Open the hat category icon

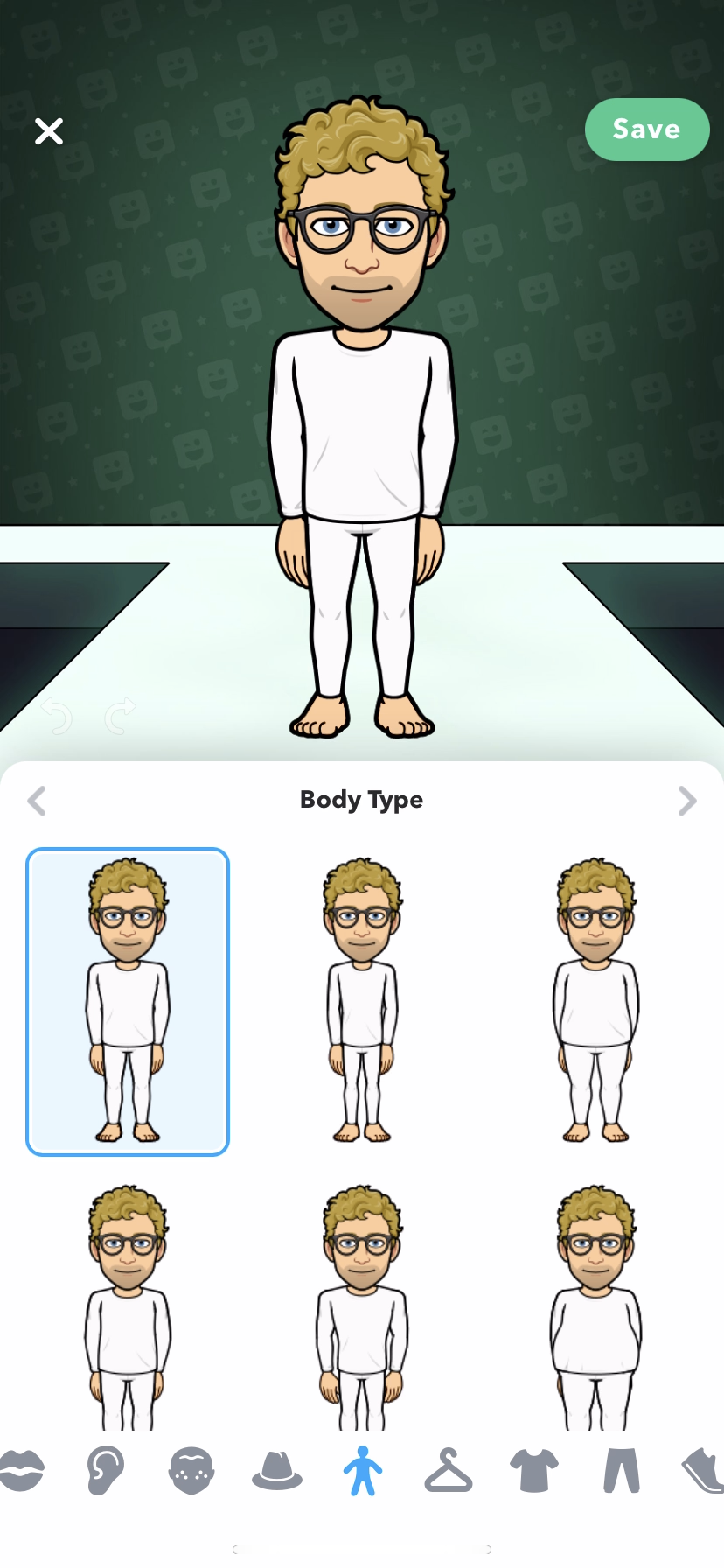coord(275,1471)
